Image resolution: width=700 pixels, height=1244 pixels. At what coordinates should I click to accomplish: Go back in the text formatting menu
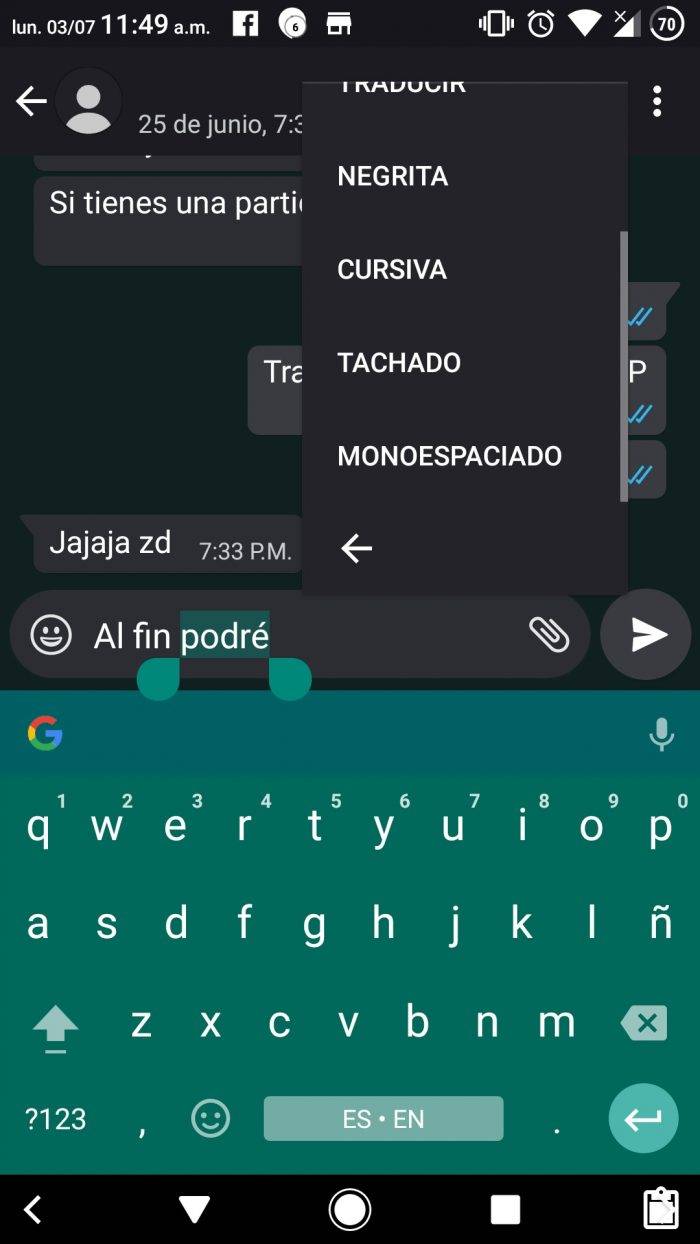[x=357, y=548]
